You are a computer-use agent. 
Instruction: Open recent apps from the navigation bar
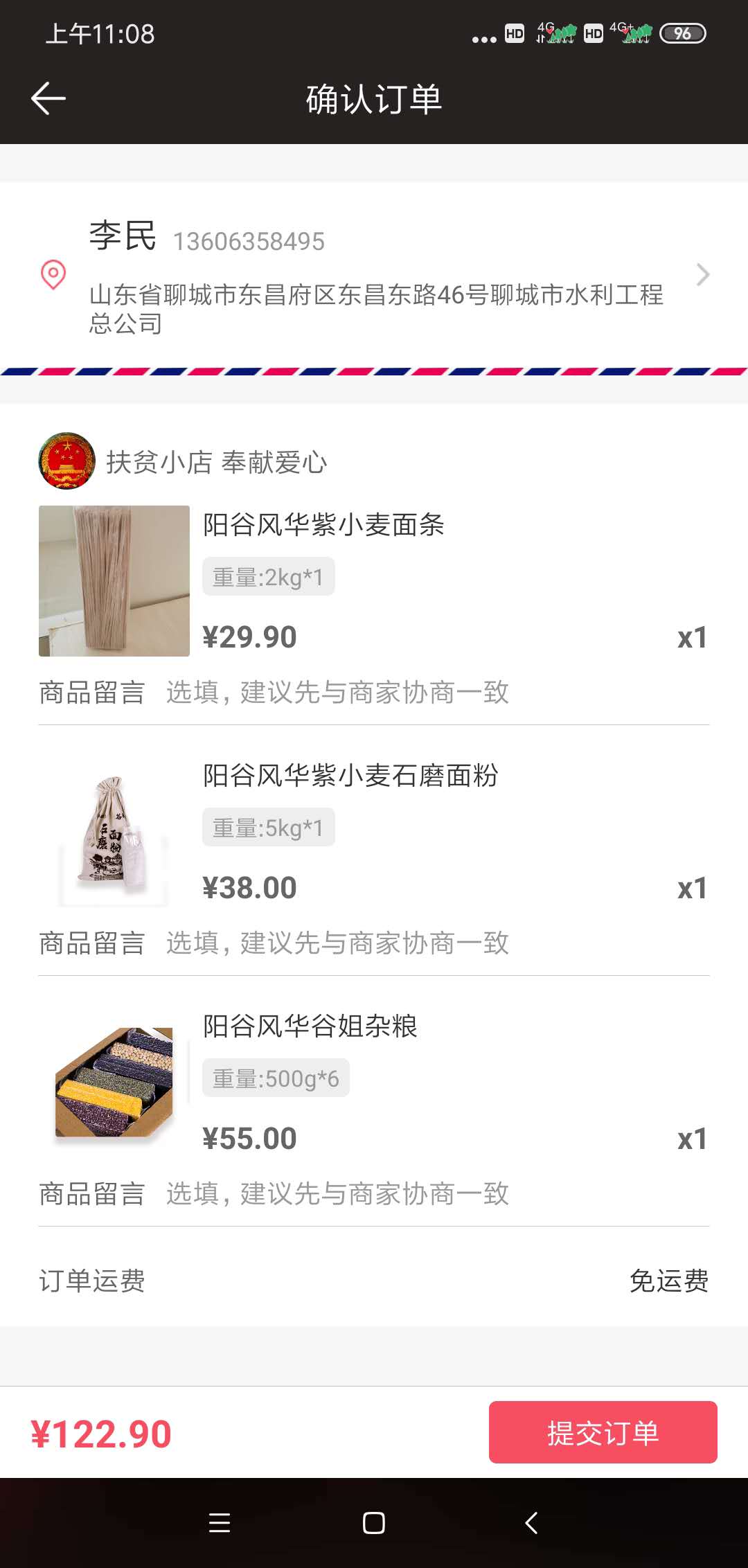coord(220,1522)
